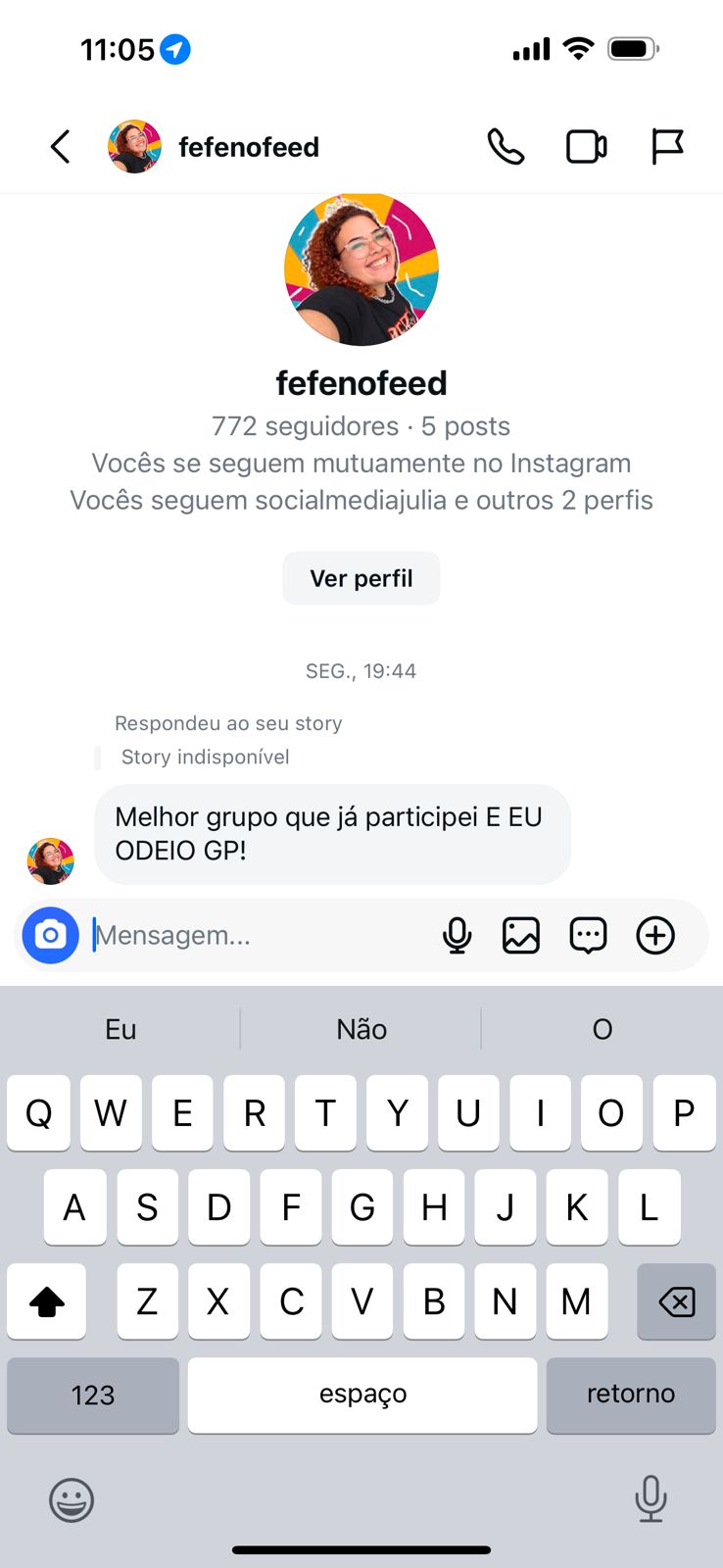Open the flag icon to report conversation

(667, 146)
